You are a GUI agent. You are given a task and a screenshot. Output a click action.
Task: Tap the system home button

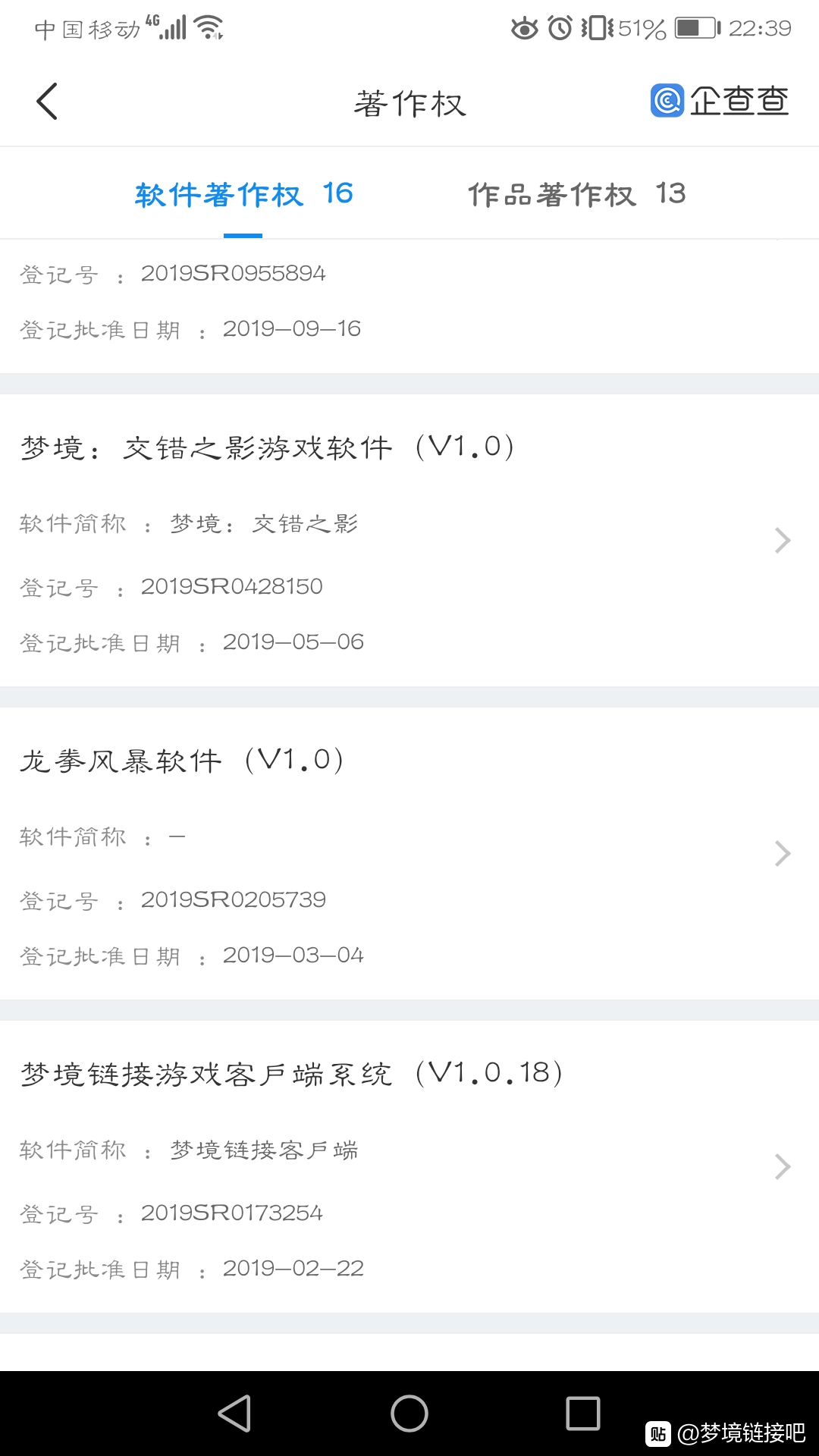coord(409,1414)
